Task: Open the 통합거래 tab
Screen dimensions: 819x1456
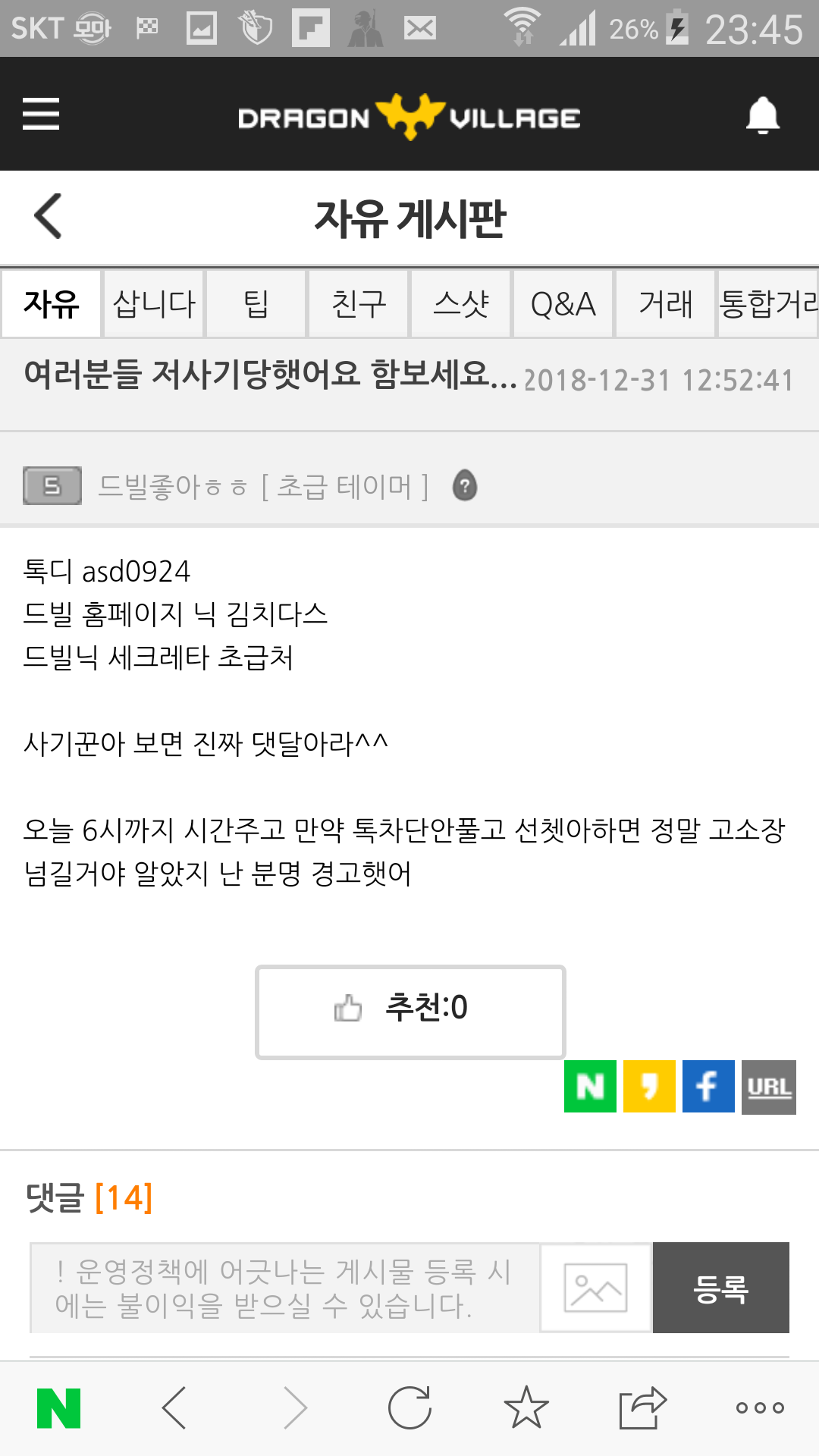Action: [767, 304]
